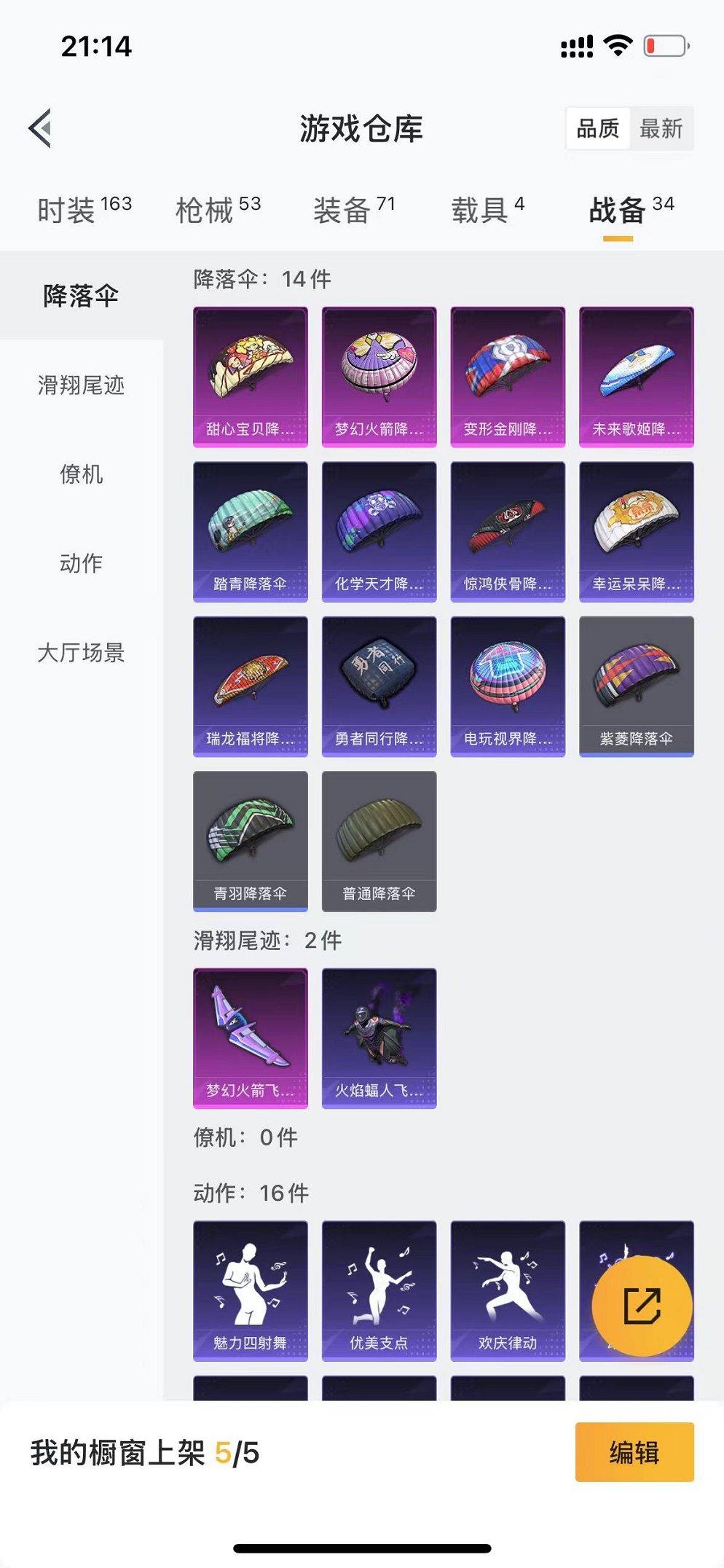Open the 魅力四射舞 emote
The image size is (724, 1568).
[x=250, y=1290]
